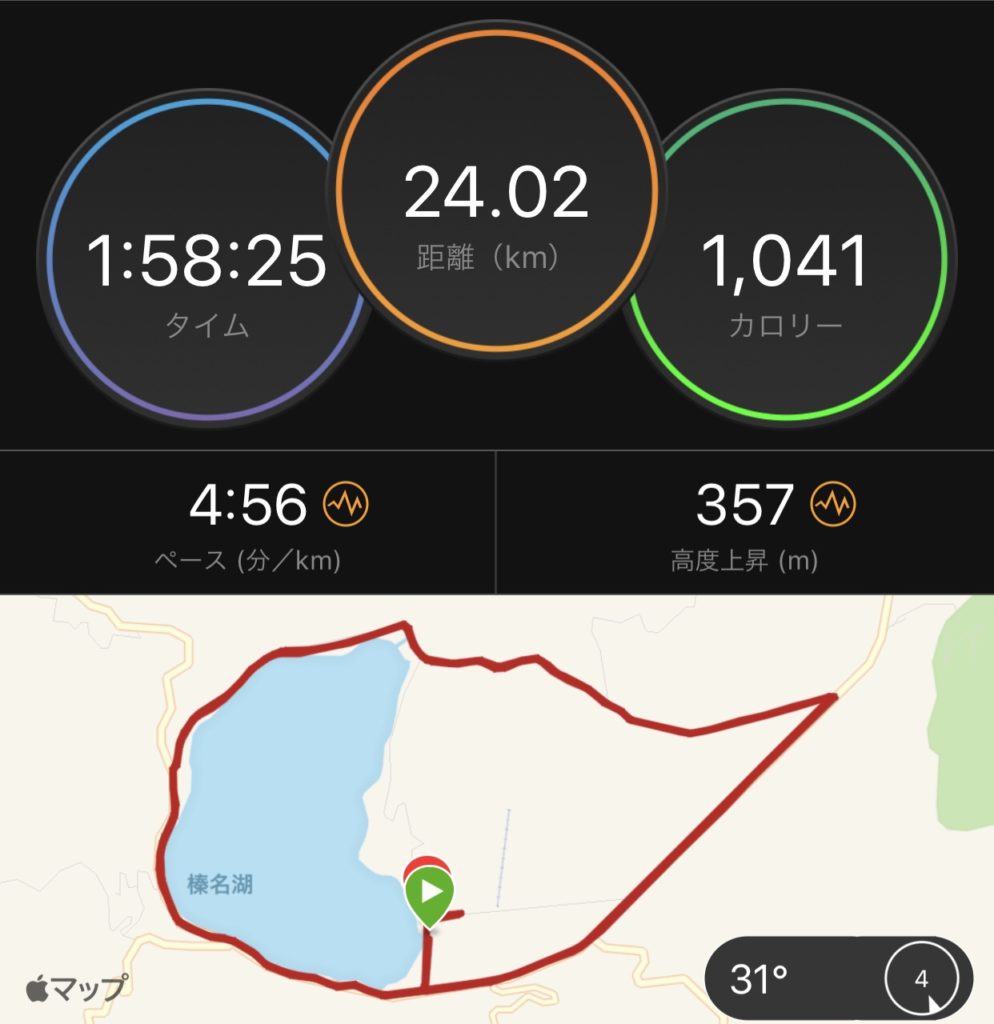Open the 31° weather details badge
The height and width of the screenshot is (1024, 994).
coord(838,979)
